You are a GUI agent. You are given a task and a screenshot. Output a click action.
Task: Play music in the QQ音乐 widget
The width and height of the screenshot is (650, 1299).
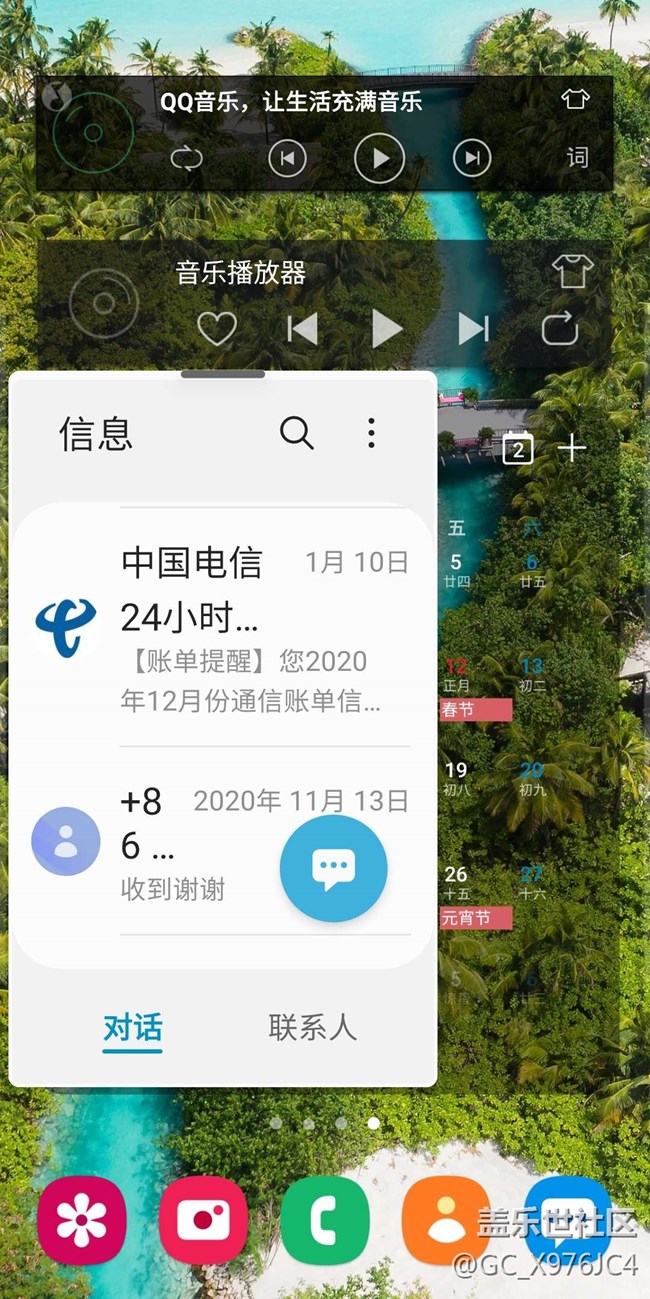380,158
